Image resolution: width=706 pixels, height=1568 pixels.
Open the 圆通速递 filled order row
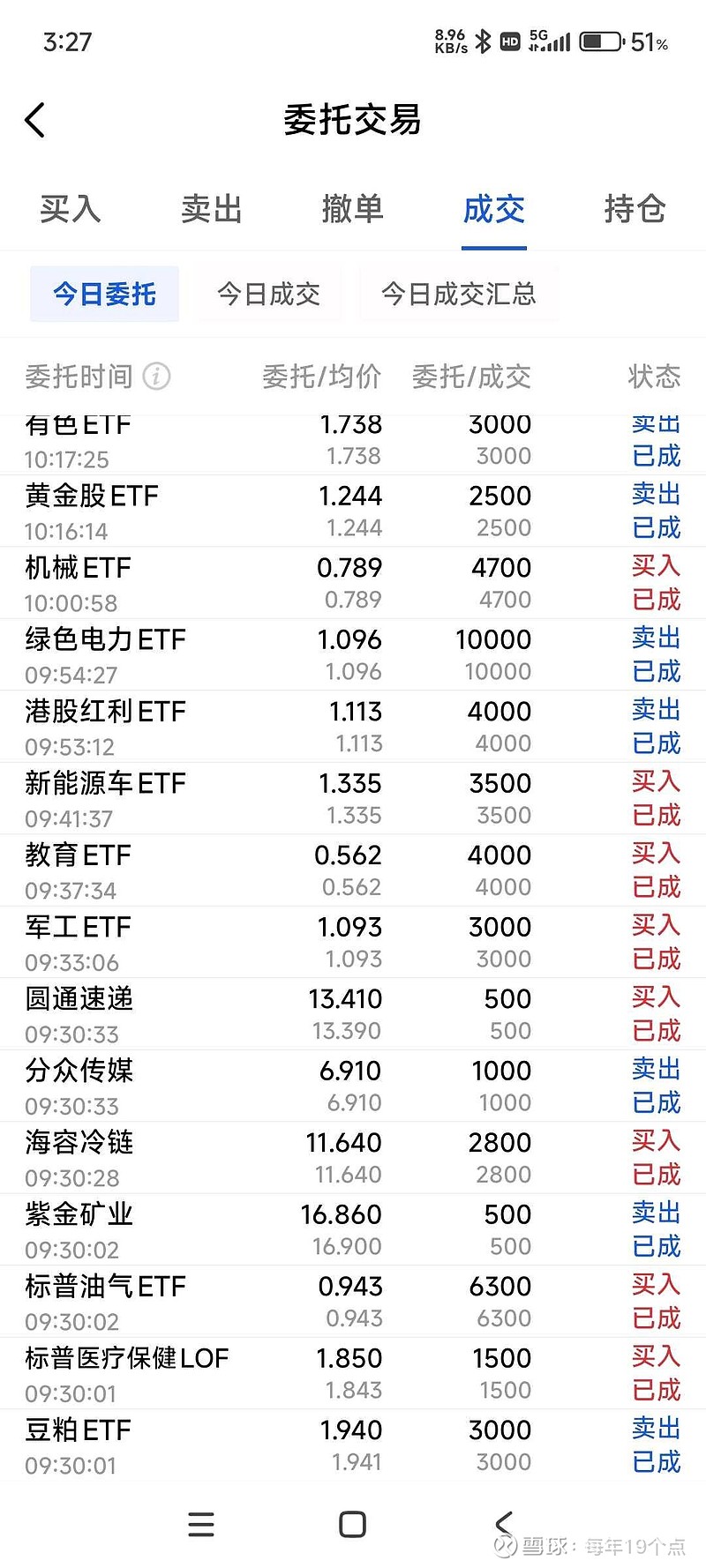[353, 1012]
